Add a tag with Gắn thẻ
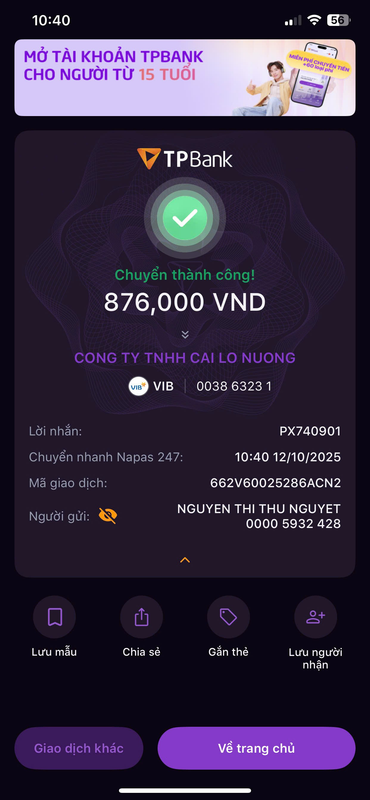Image resolution: width=370 pixels, height=800 pixels. [228, 627]
